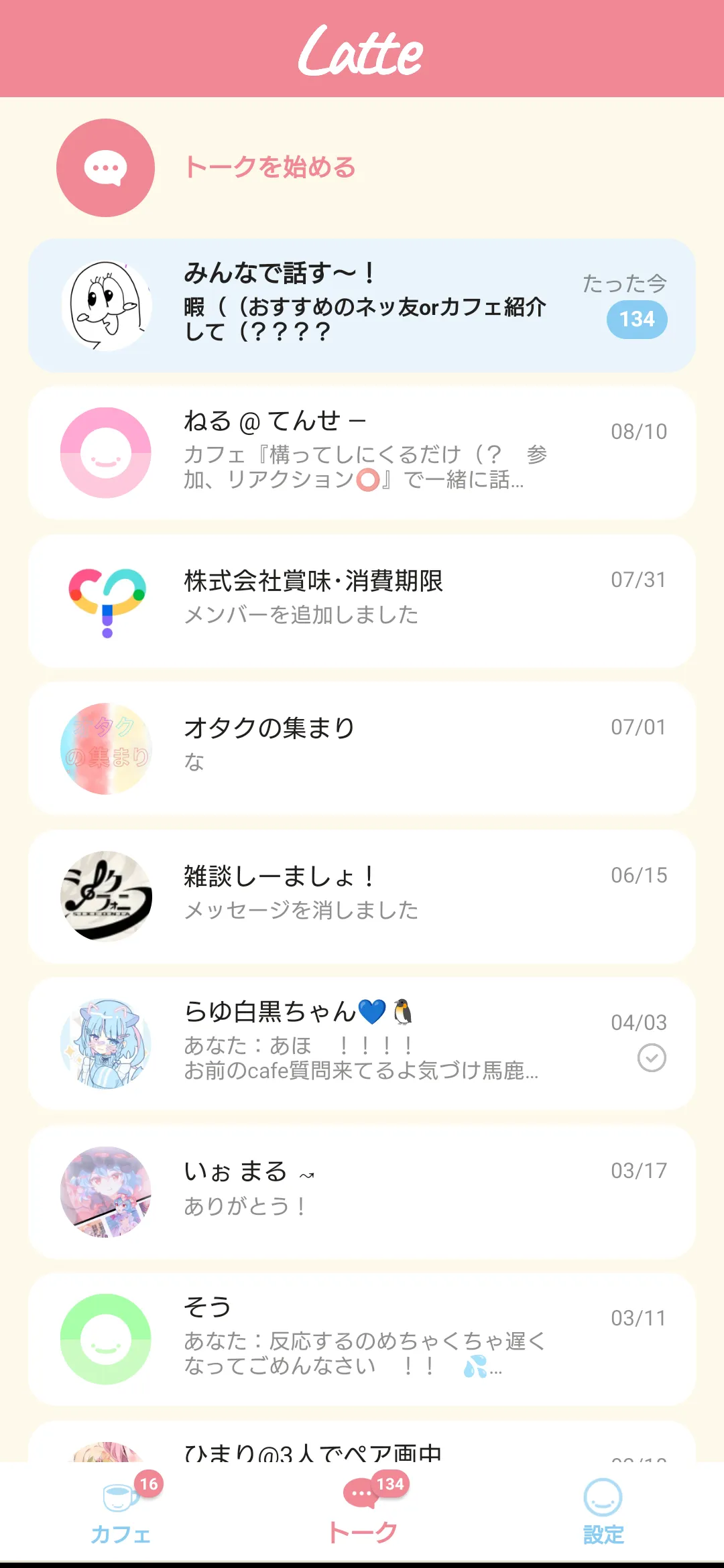This screenshot has width=724, height=1568.
Task: Open the 株式会社賞味・消費期限 chat
Action: pos(362,600)
